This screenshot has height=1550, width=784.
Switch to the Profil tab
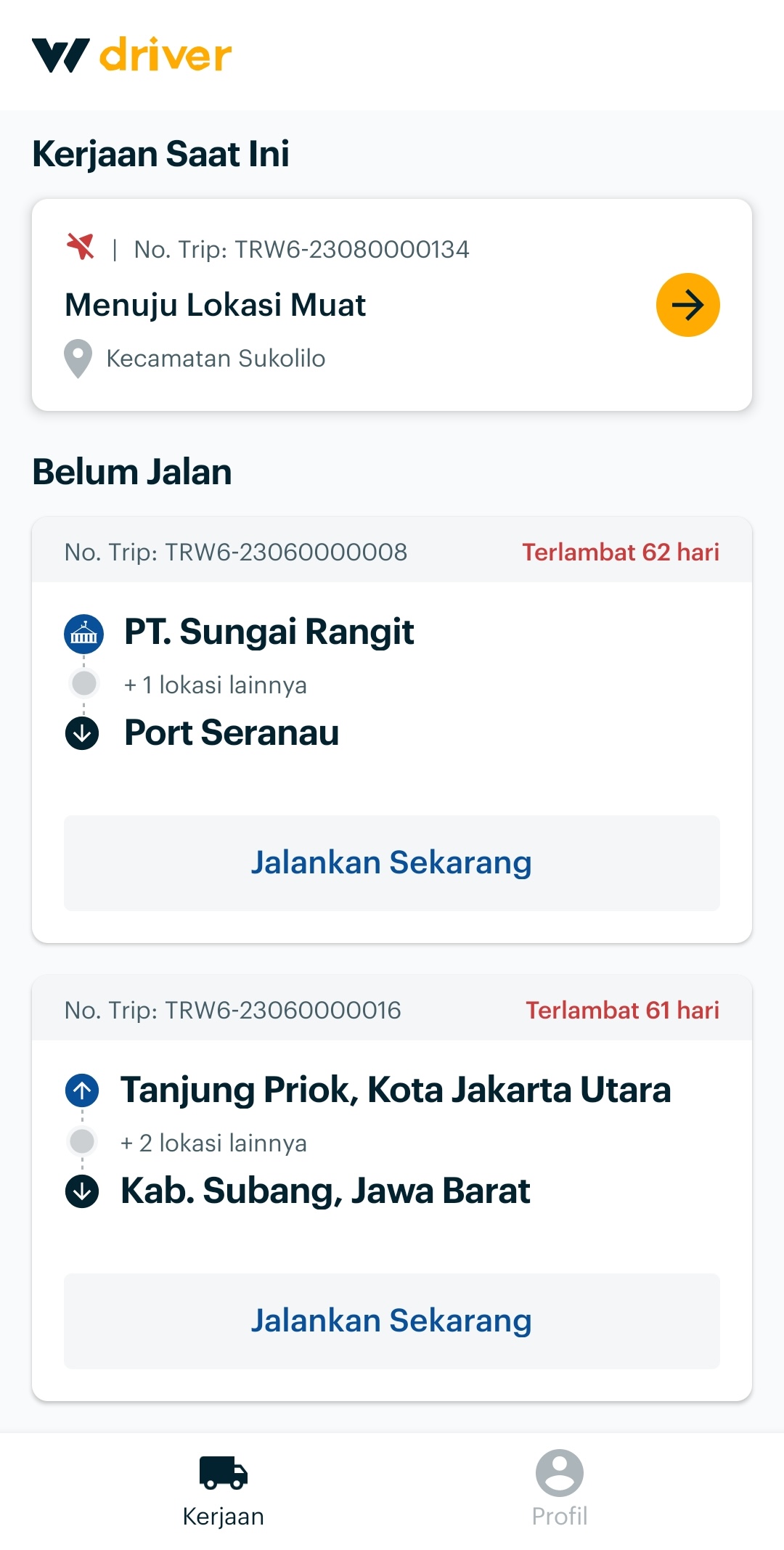click(560, 1489)
